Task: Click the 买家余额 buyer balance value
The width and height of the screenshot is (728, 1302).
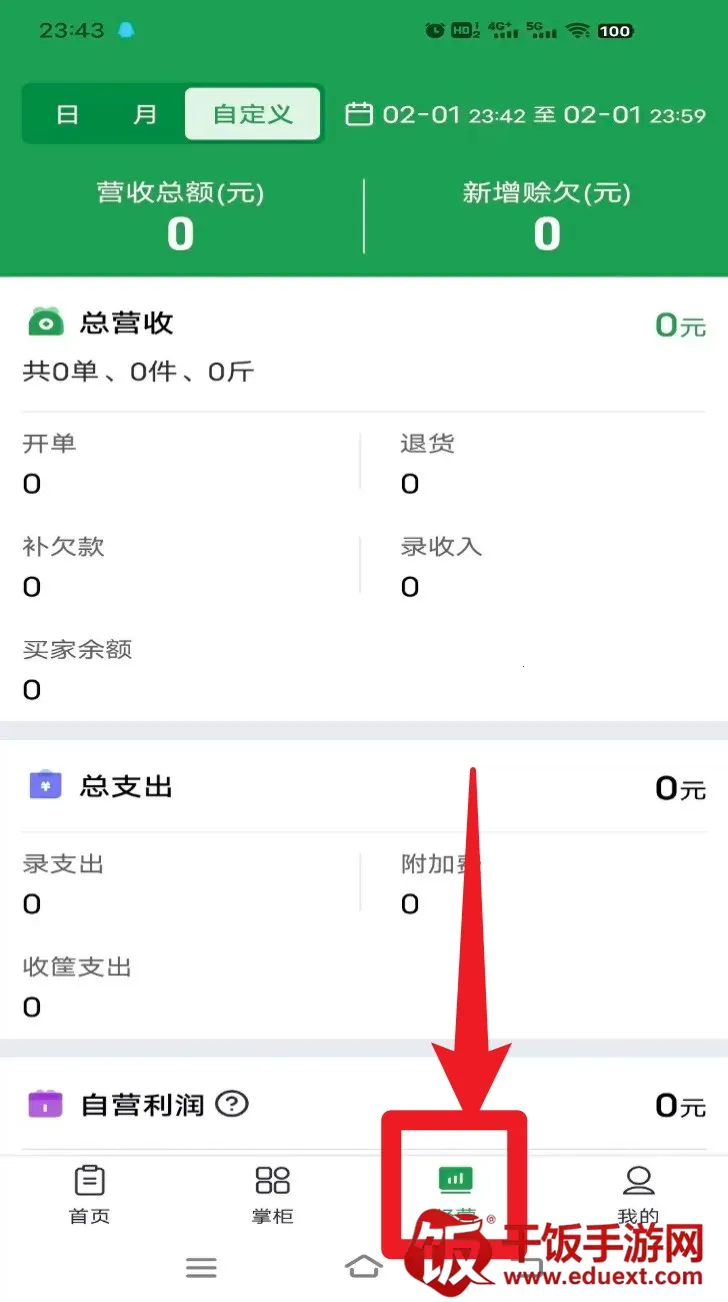Action: point(30,688)
